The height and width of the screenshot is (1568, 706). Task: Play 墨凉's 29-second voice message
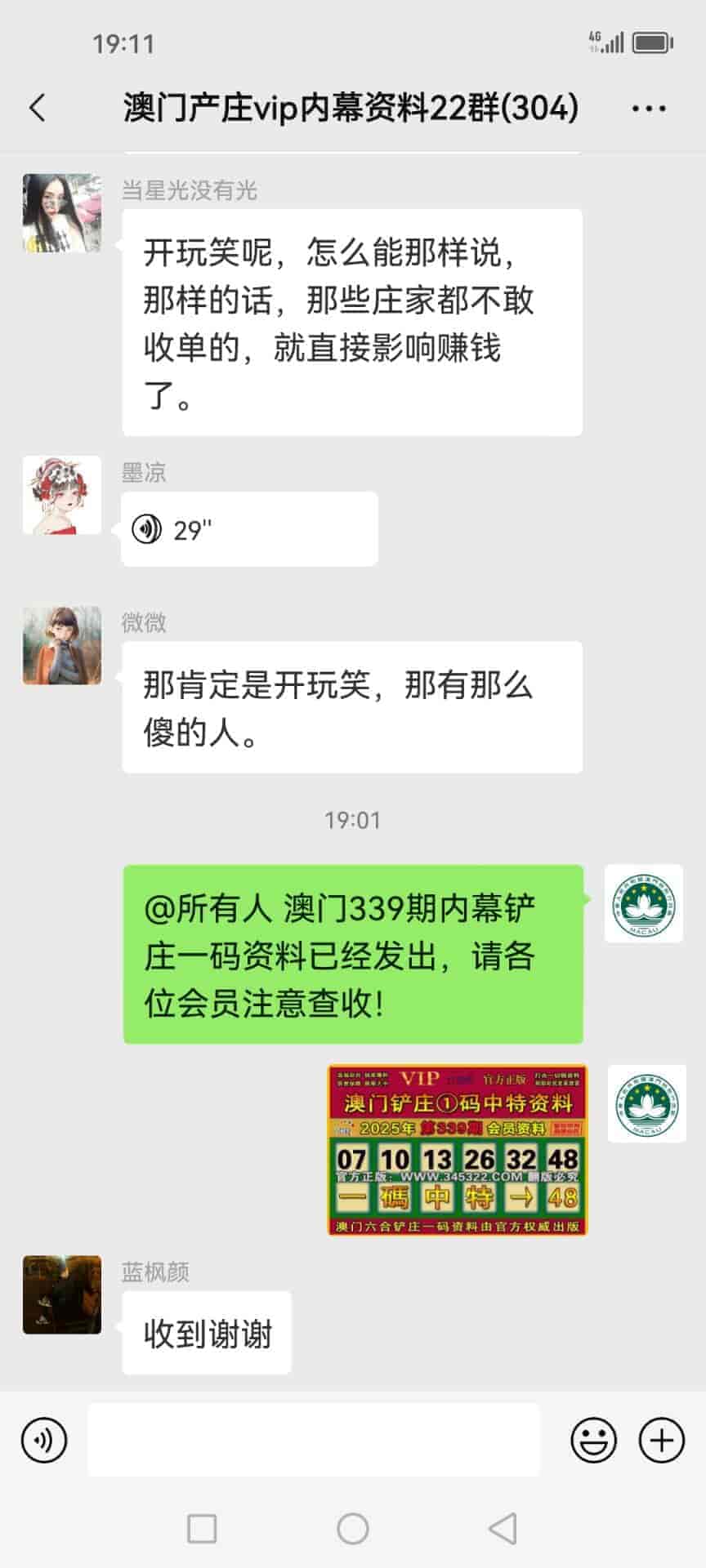(x=248, y=529)
